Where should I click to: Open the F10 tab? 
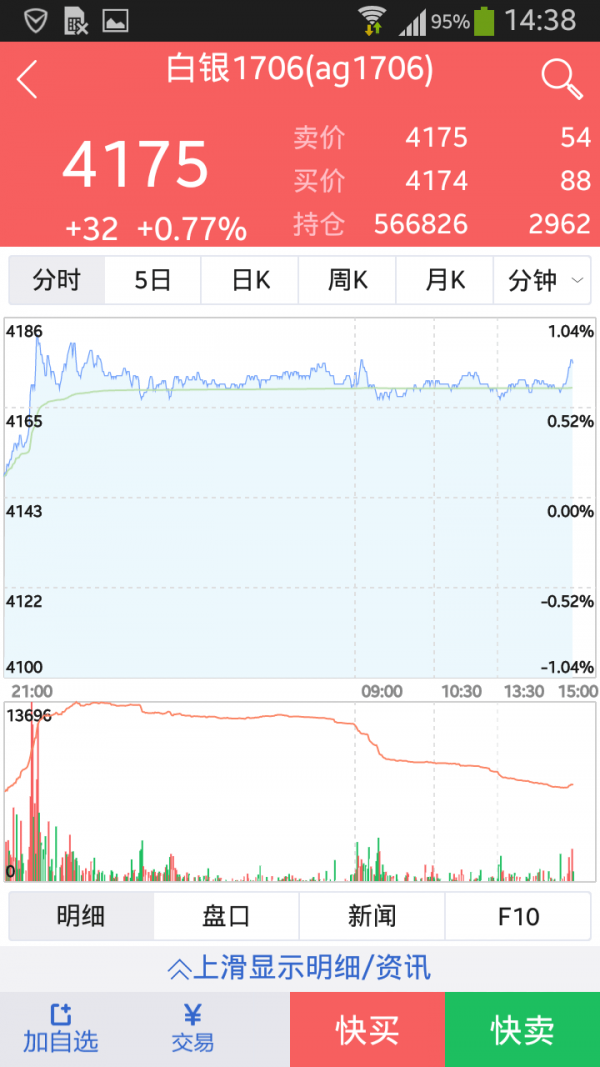pyautogui.click(x=518, y=916)
